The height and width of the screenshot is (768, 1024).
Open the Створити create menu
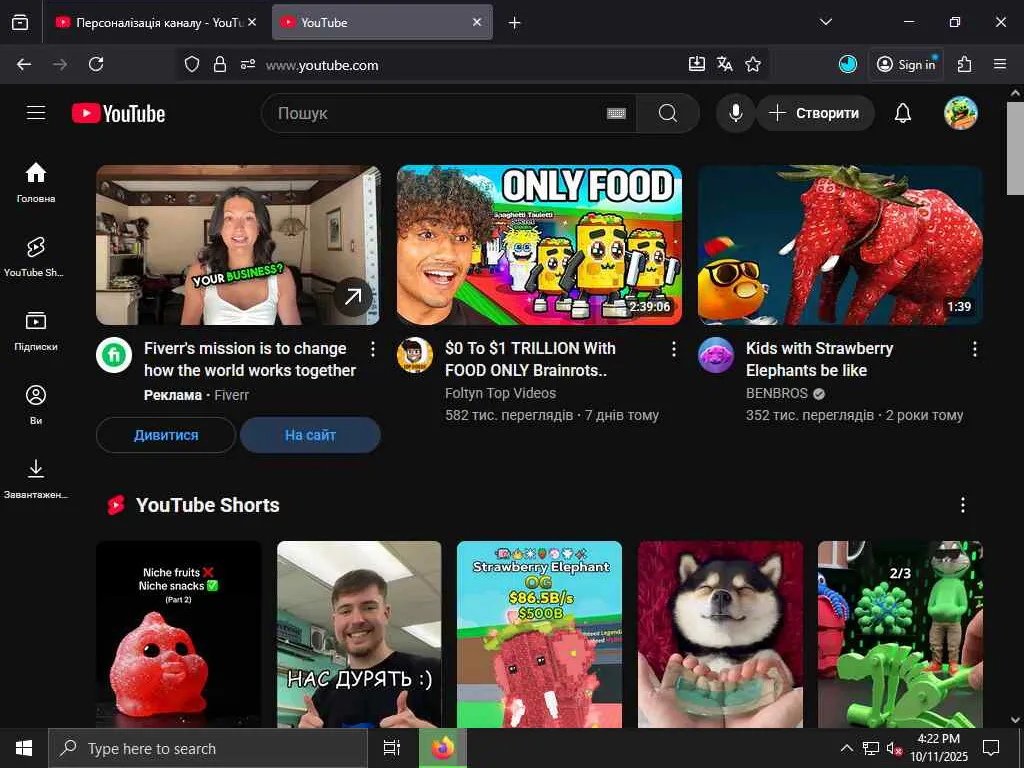click(815, 113)
